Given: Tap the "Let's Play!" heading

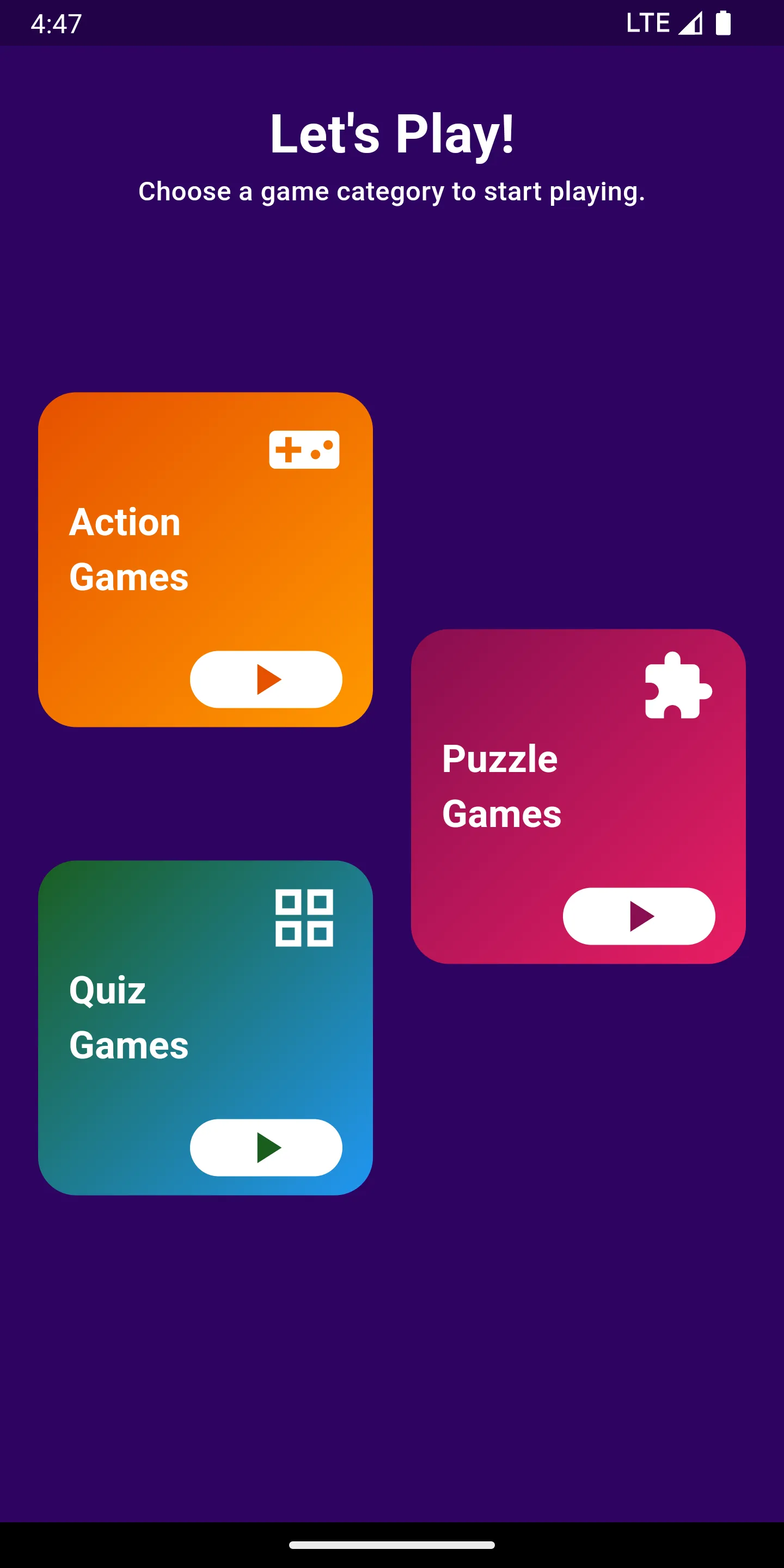Looking at the screenshot, I should (x=392, y=135).
